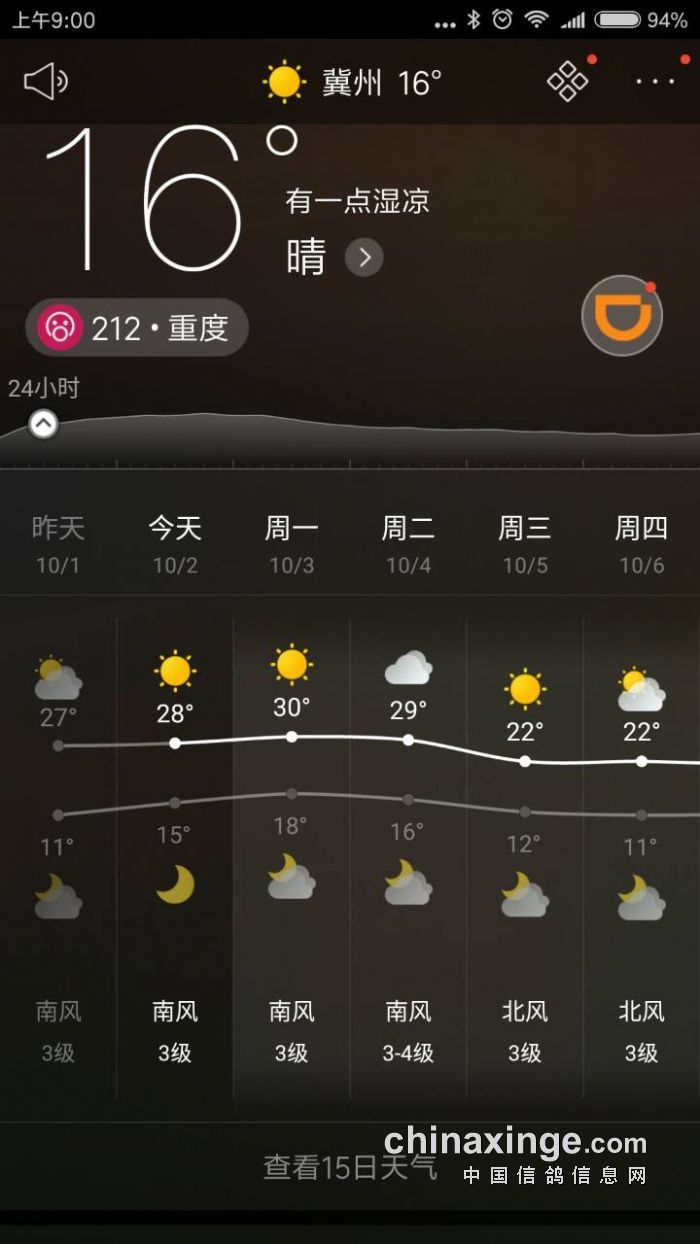
Task: Open the 冀州 16° city selector
Action: pos(352,82)
